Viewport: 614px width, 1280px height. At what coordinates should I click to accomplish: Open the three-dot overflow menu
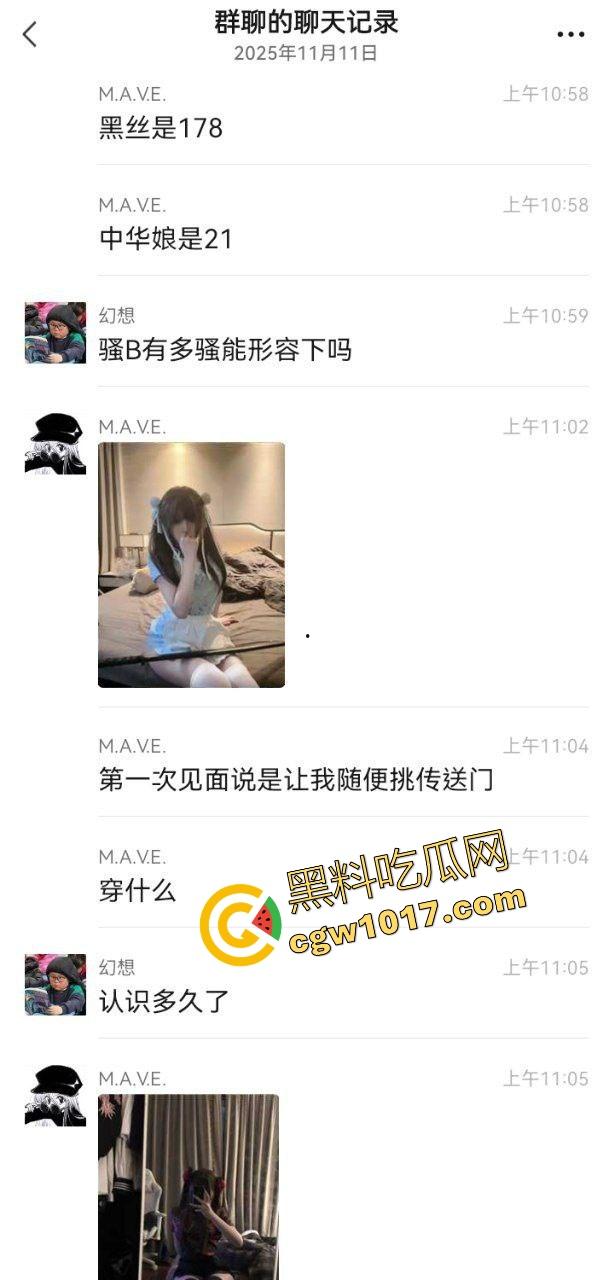pyautogui.click(x=570, y=35)
